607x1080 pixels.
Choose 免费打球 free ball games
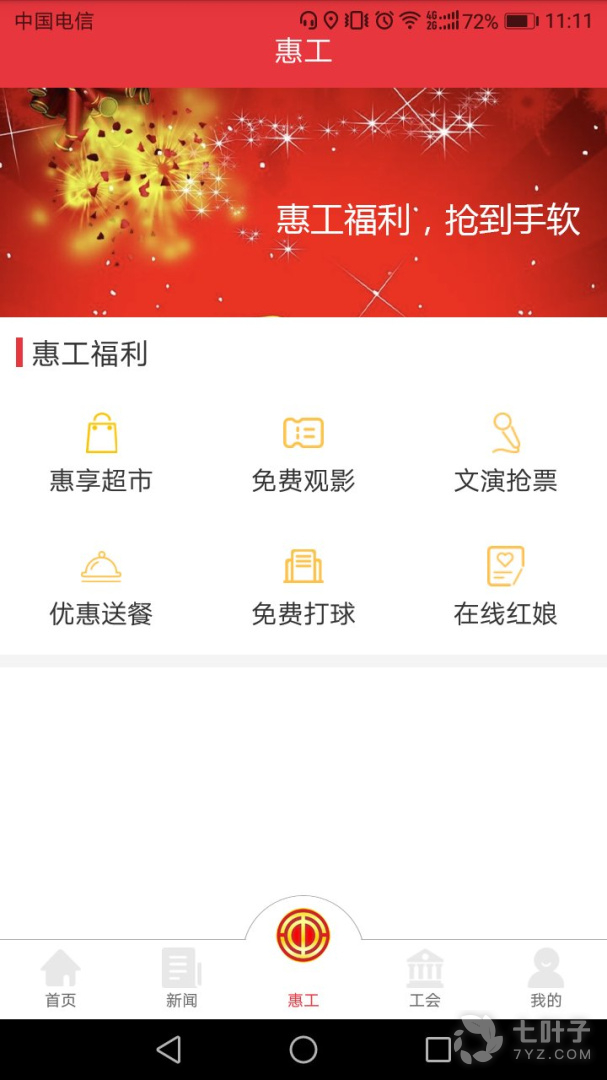303,586
